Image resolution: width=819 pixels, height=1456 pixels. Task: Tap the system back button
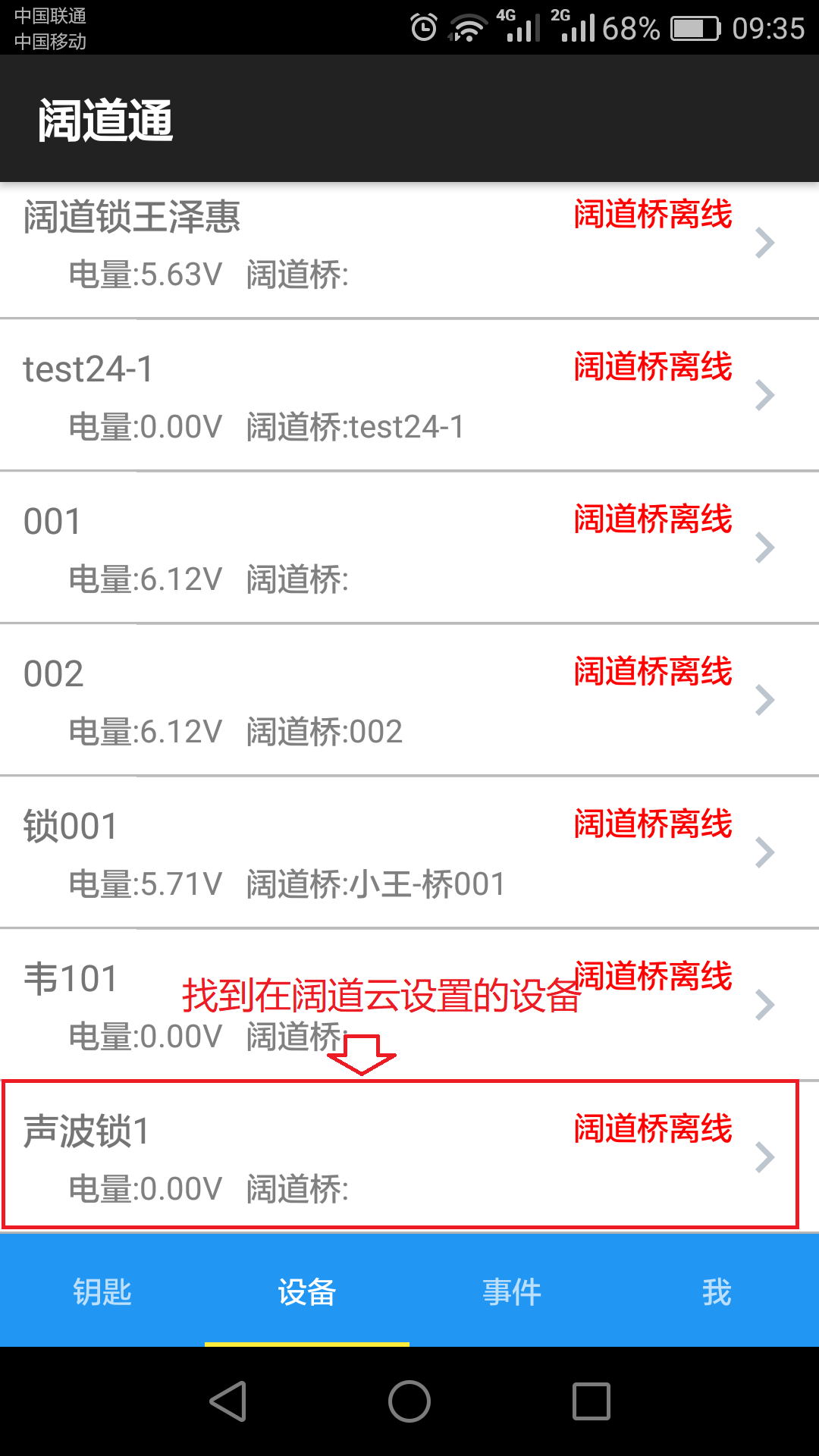(x=228, y=1401)
